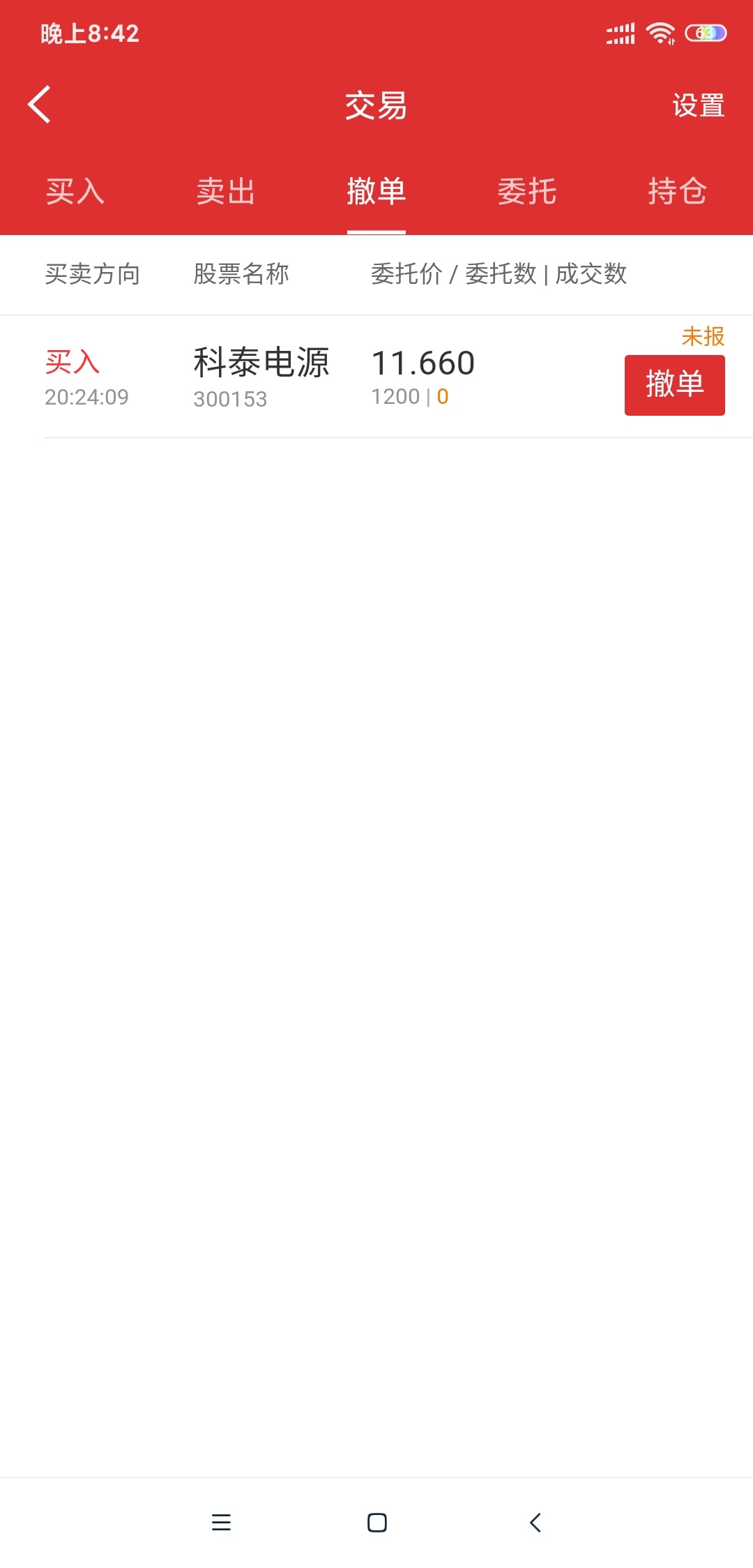Open 设置 settings

[698, 106]
